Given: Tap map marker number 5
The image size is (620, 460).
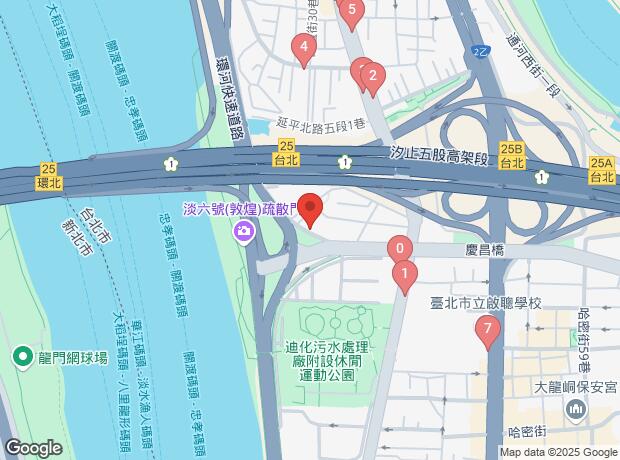Looking at the screenshot, I should [350, 12].
